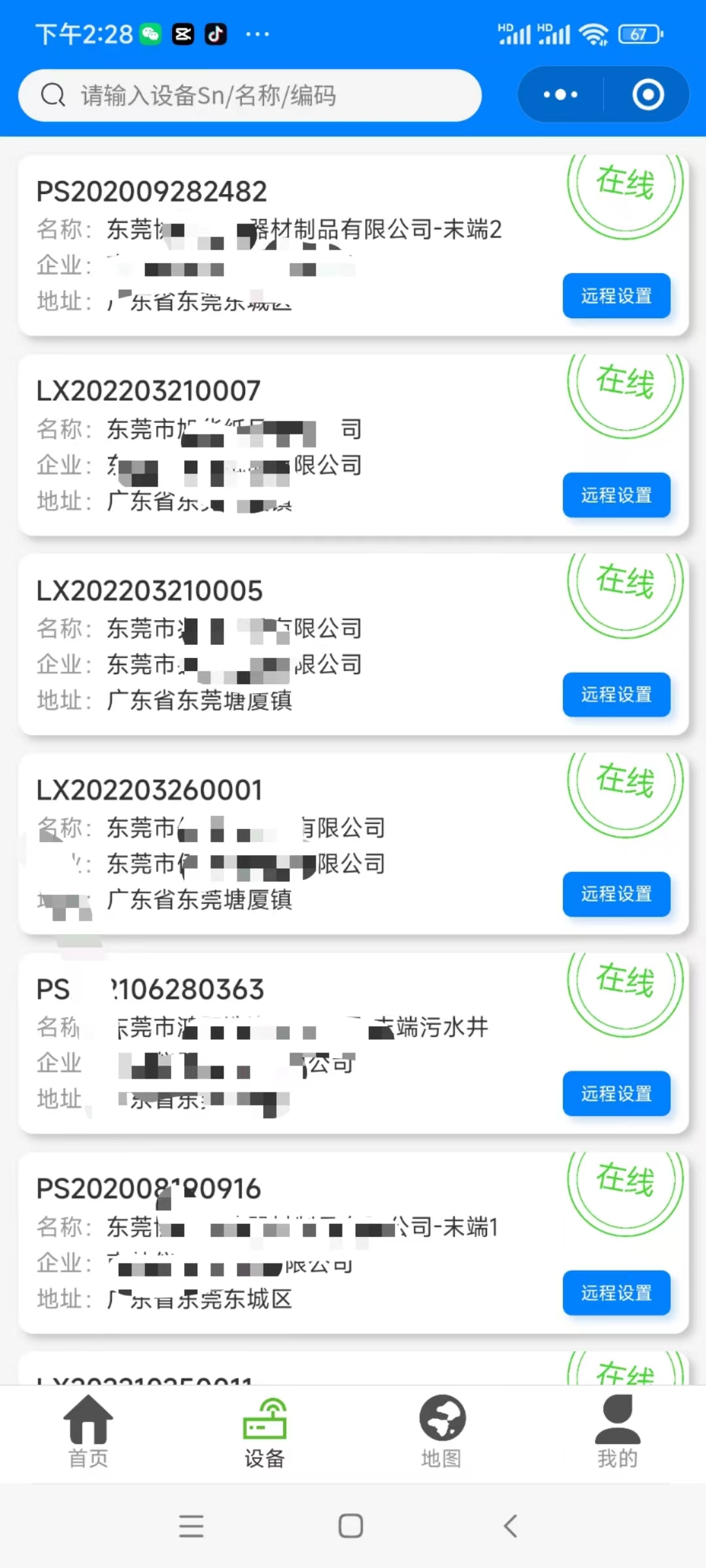
Task: Tap 远程设置 for device LX202203210005
Action: pyautogui.click(x=616, y=694)
